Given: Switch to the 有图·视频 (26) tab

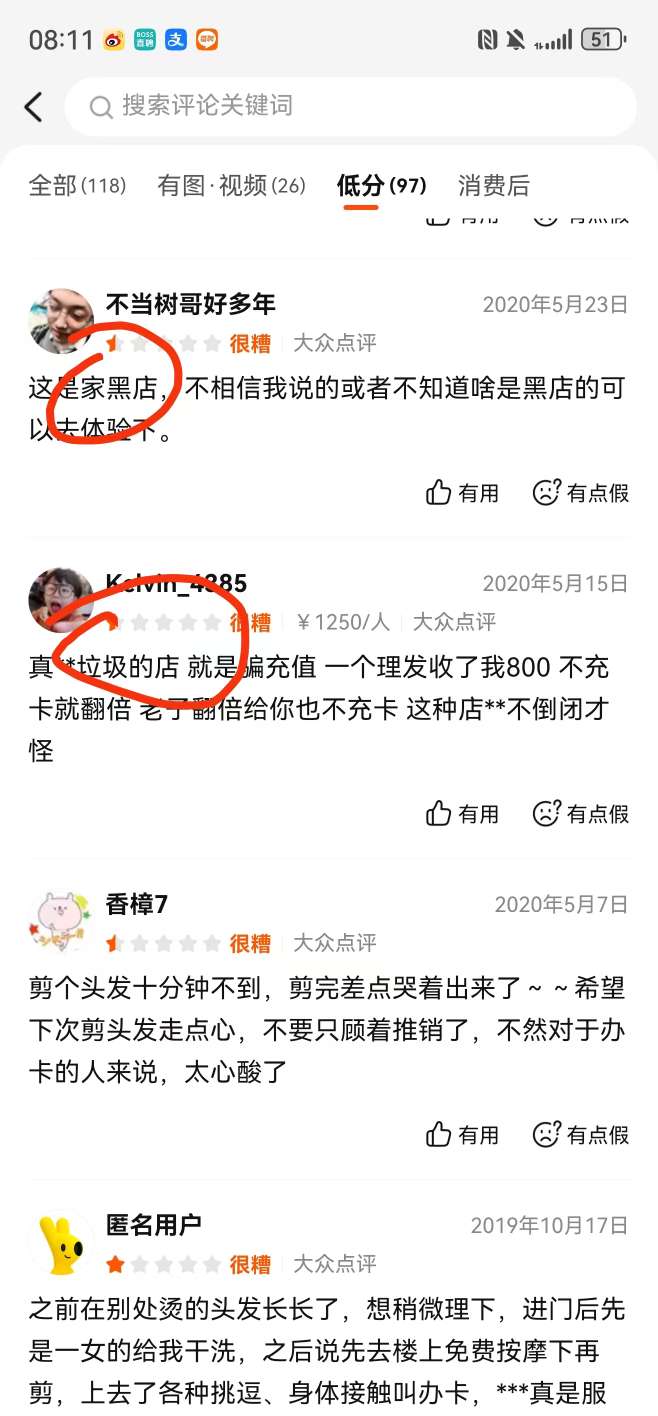Looking at the screenshot, I should coord(231,185).
